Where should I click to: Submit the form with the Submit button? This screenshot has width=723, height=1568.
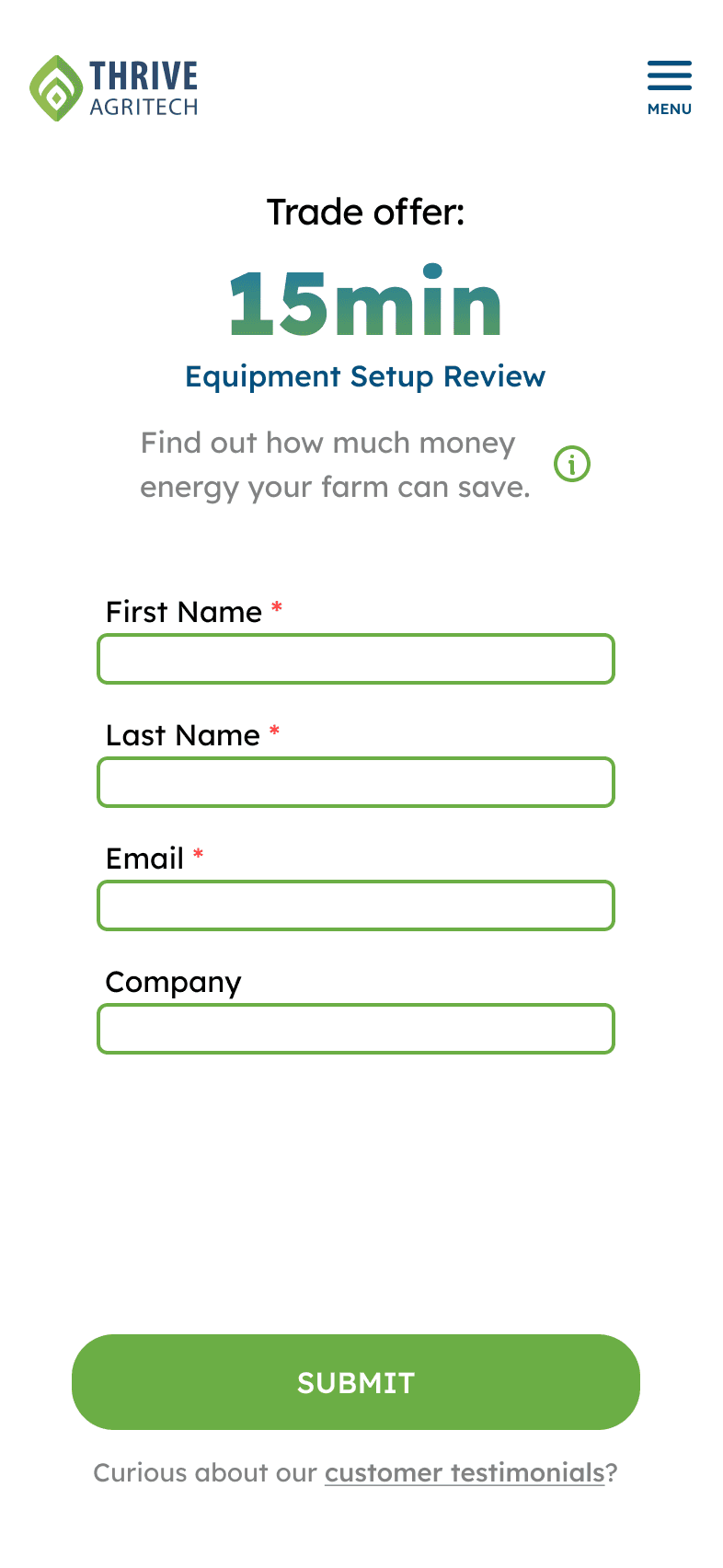pyautogui.click(x=356, y=1382)
